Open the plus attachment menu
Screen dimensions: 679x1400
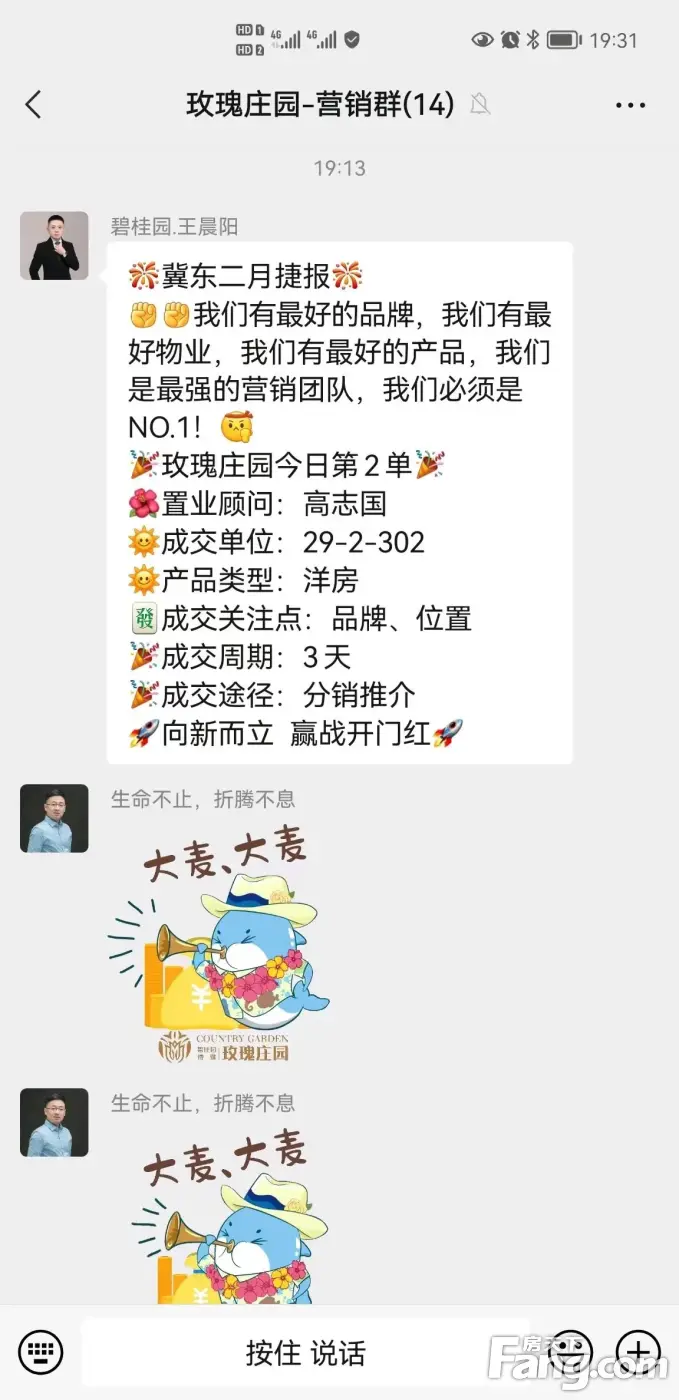pyautogui.click(x=638, y=1352)
